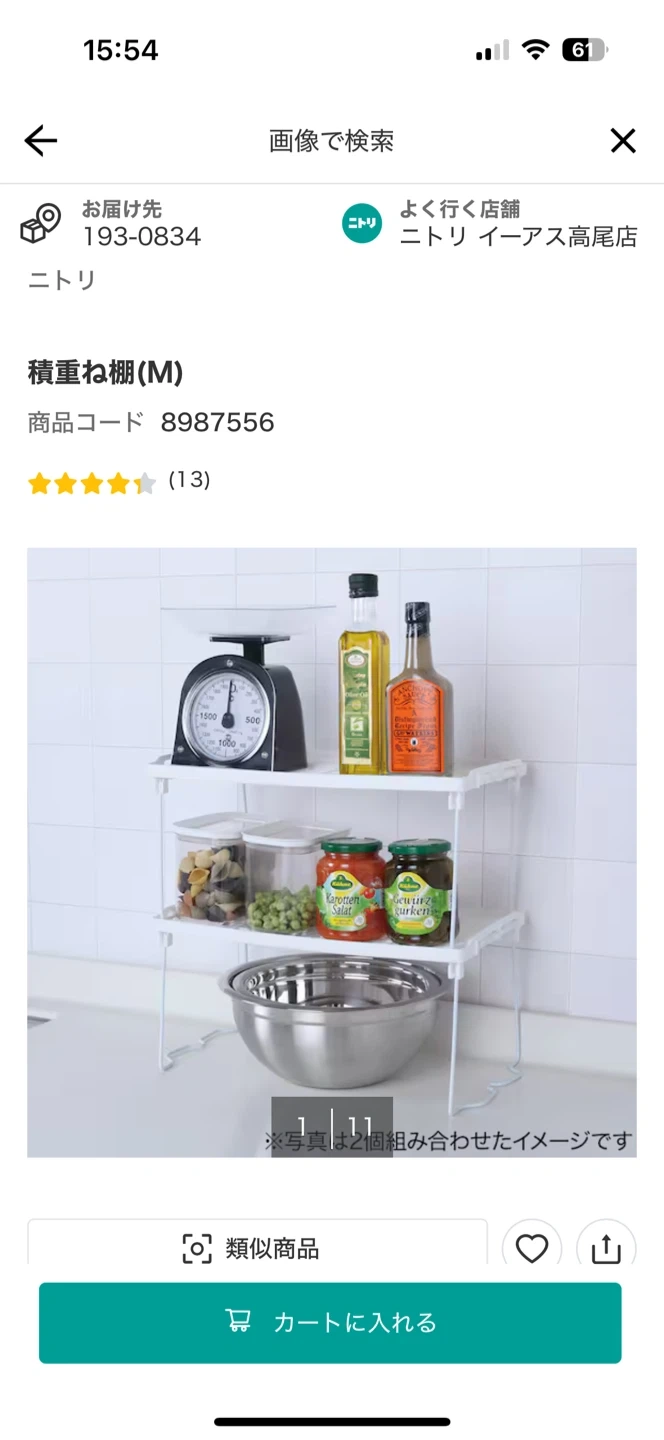Add product to favorites with heart

(x=532, y=1248)
